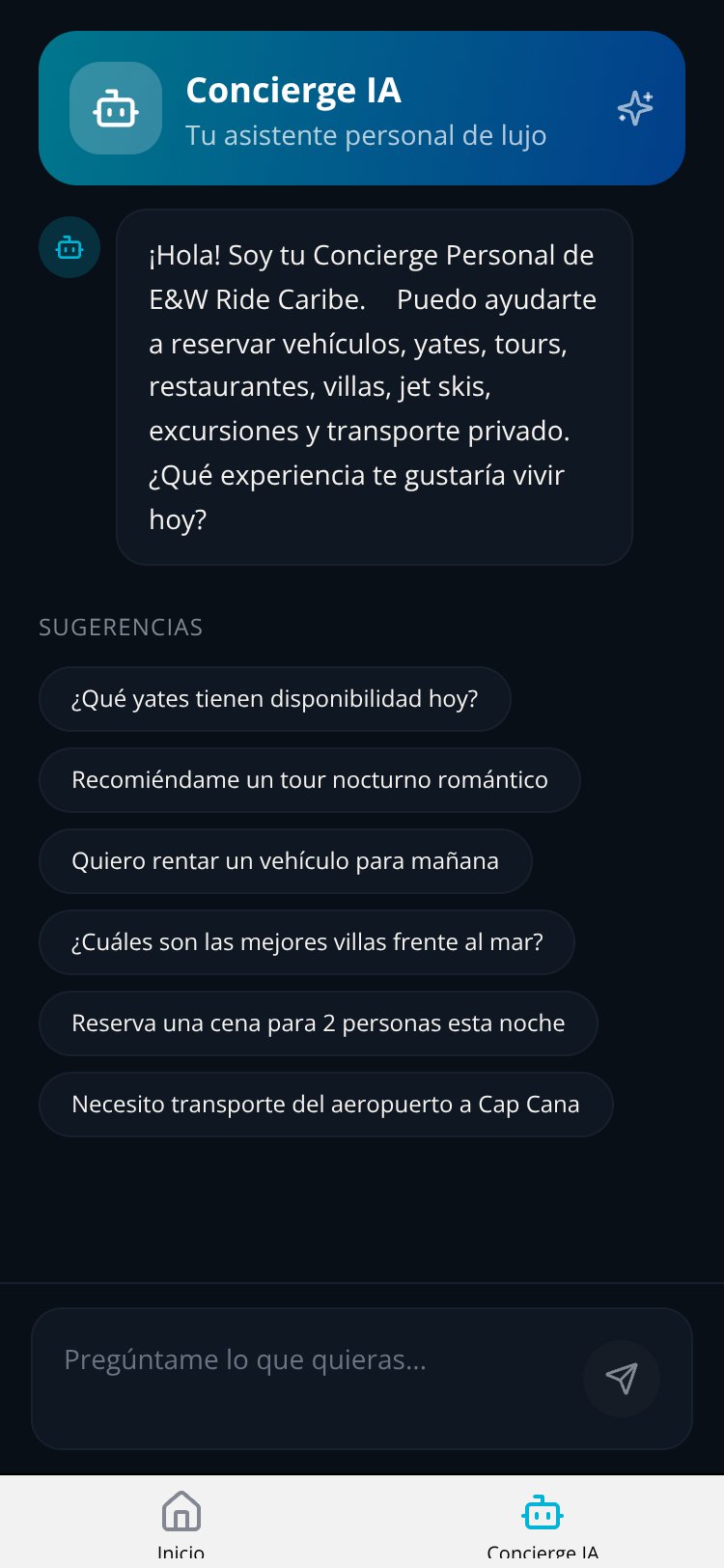The height and width of the screenshot is (1568, 724).
Task: Select airport transport to Cap Cana suggestion
Action: pos(326,1105)
